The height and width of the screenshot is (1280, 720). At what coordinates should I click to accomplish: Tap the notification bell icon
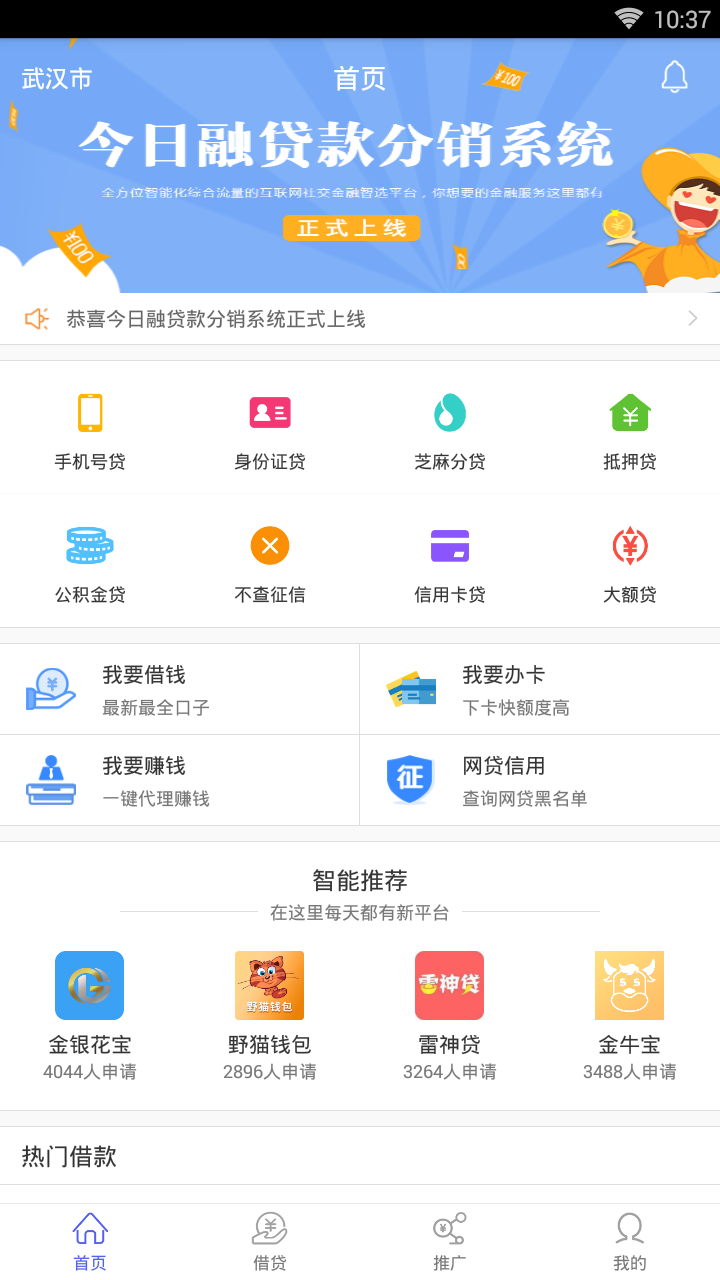[x=675, y=76]
